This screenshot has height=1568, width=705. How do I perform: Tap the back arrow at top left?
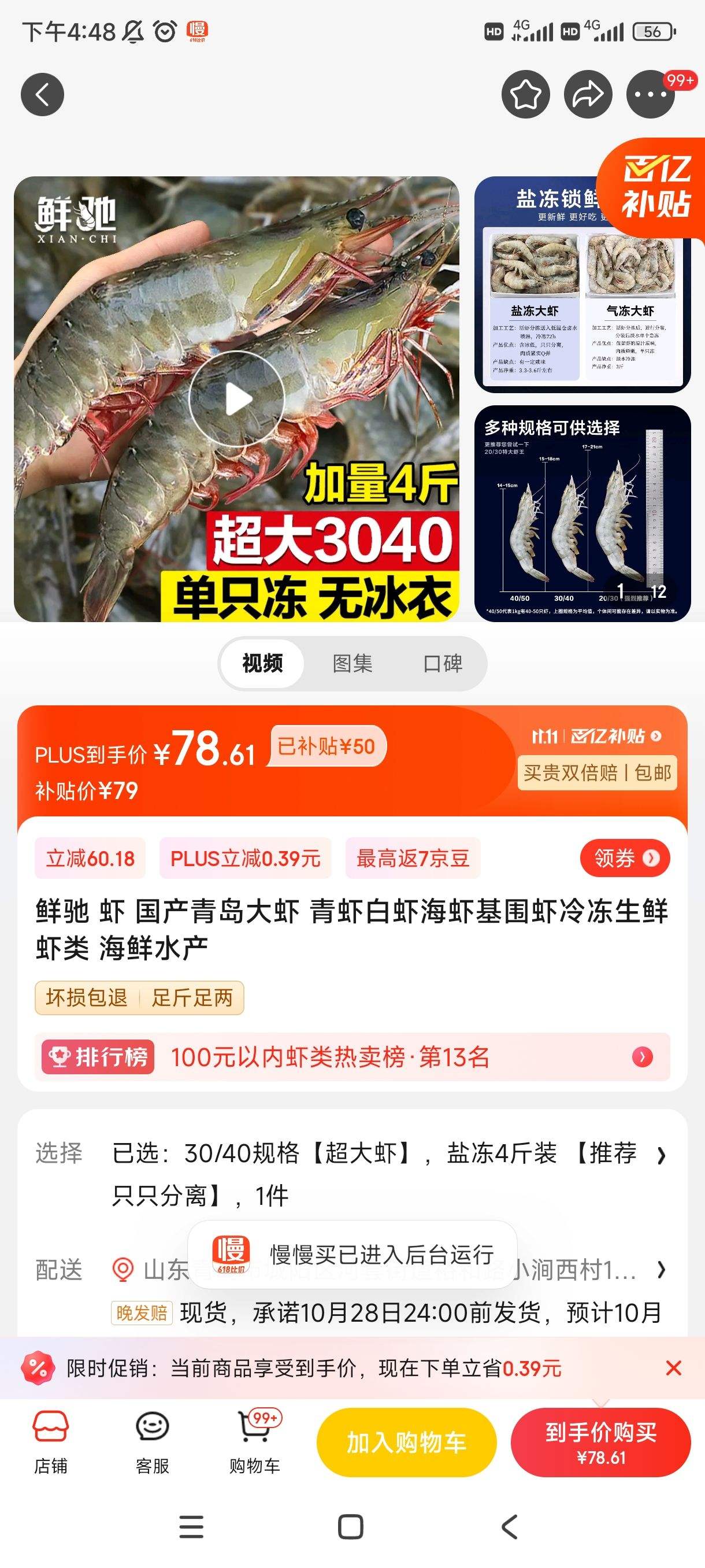tap(42, 94)
